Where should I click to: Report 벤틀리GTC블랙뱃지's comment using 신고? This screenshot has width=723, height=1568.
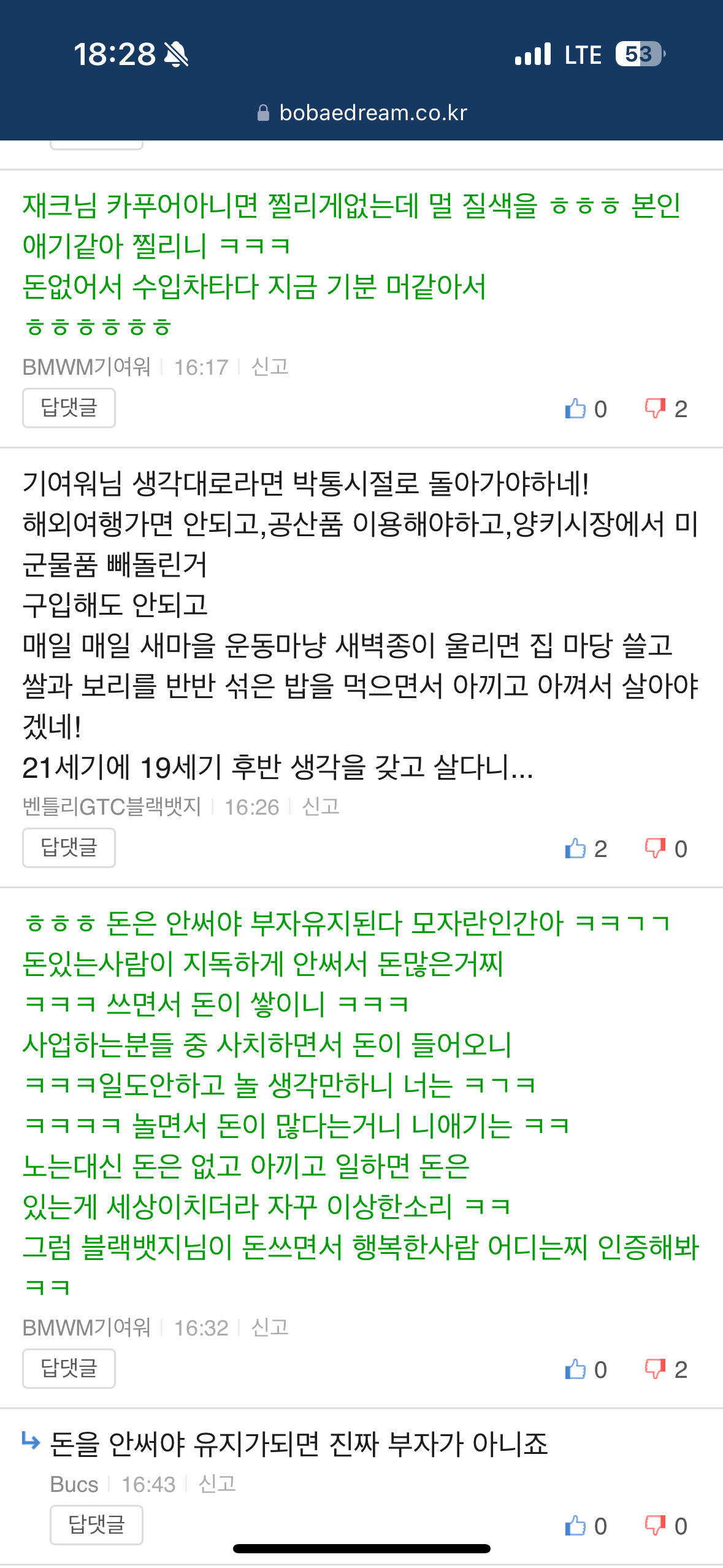pos(321,807)
